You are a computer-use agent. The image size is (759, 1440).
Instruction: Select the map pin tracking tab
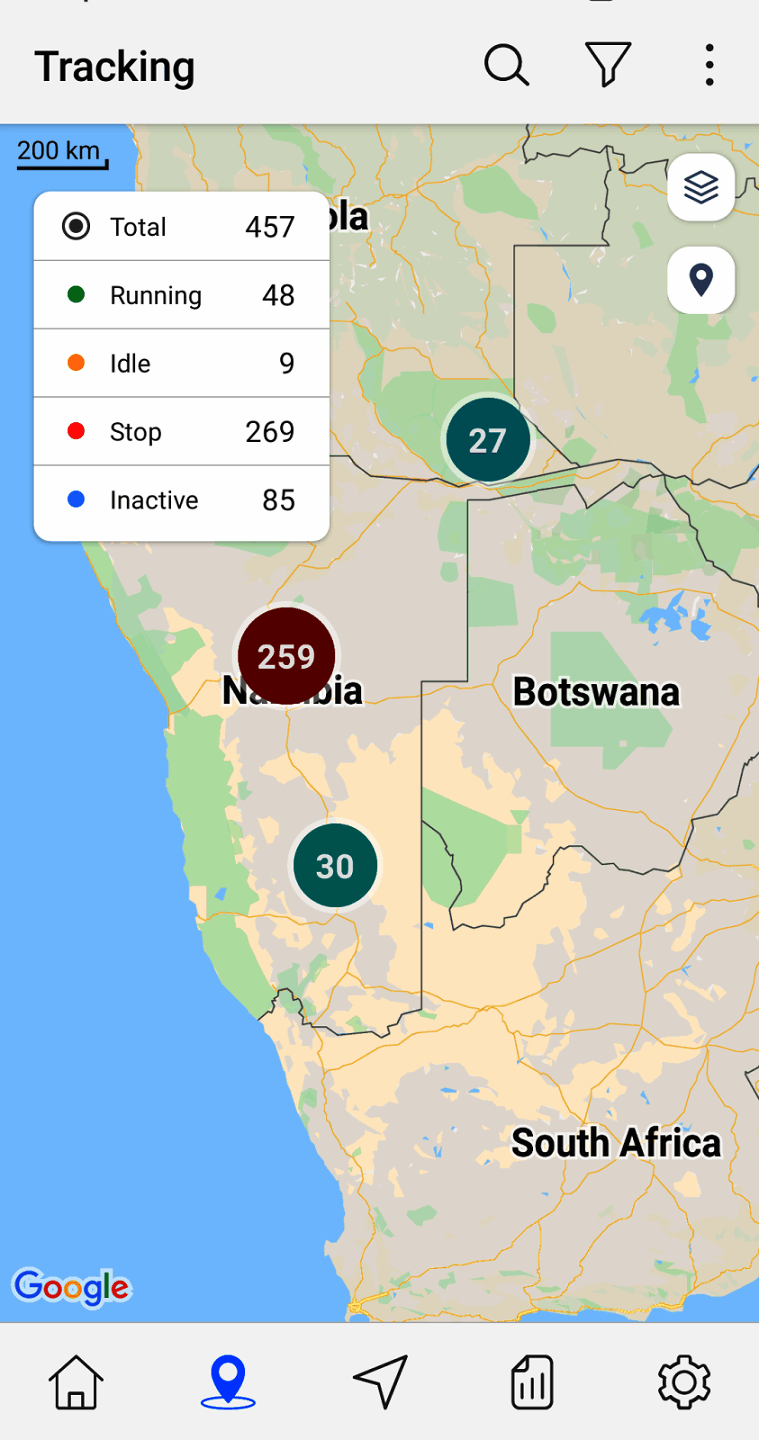pos(228,1383)
